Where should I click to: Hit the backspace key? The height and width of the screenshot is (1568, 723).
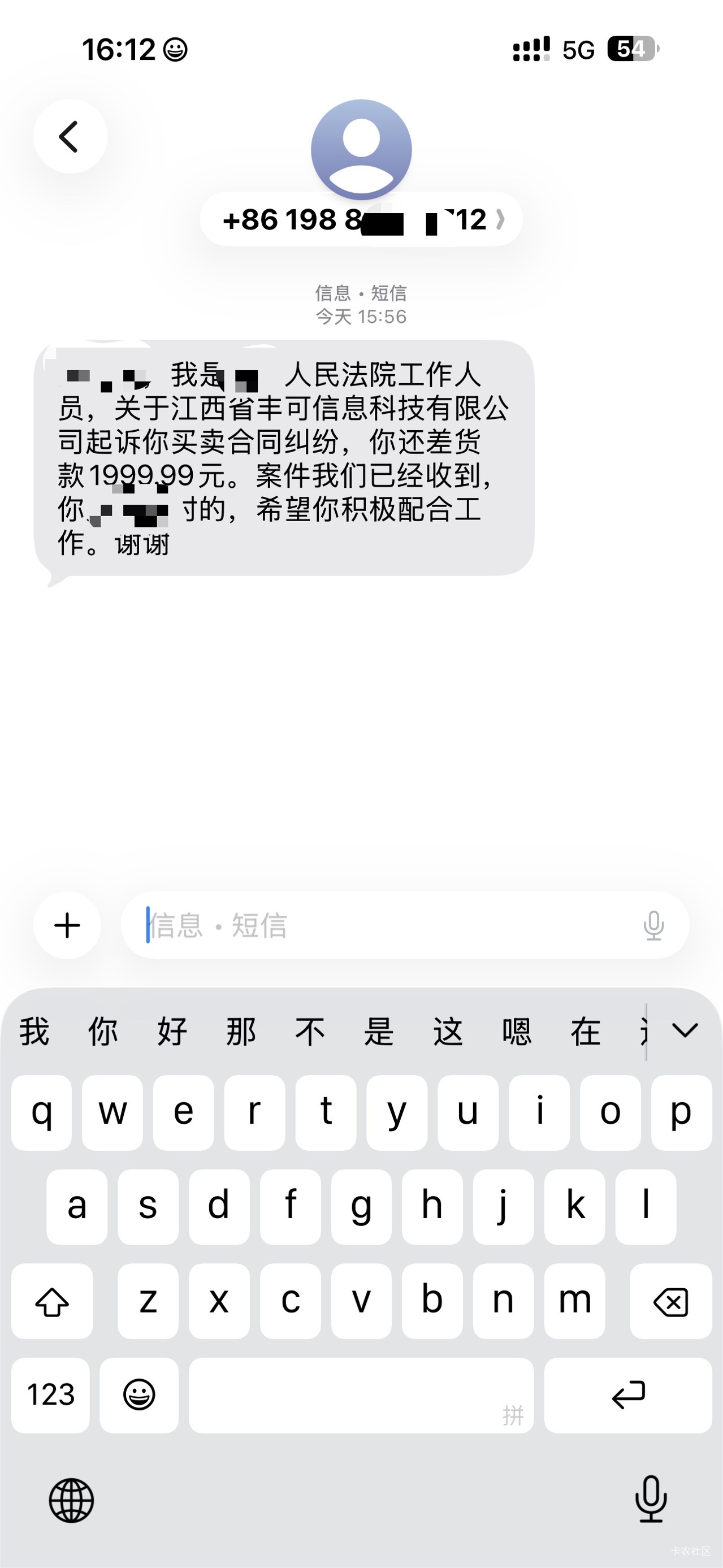coord(670,1301)
